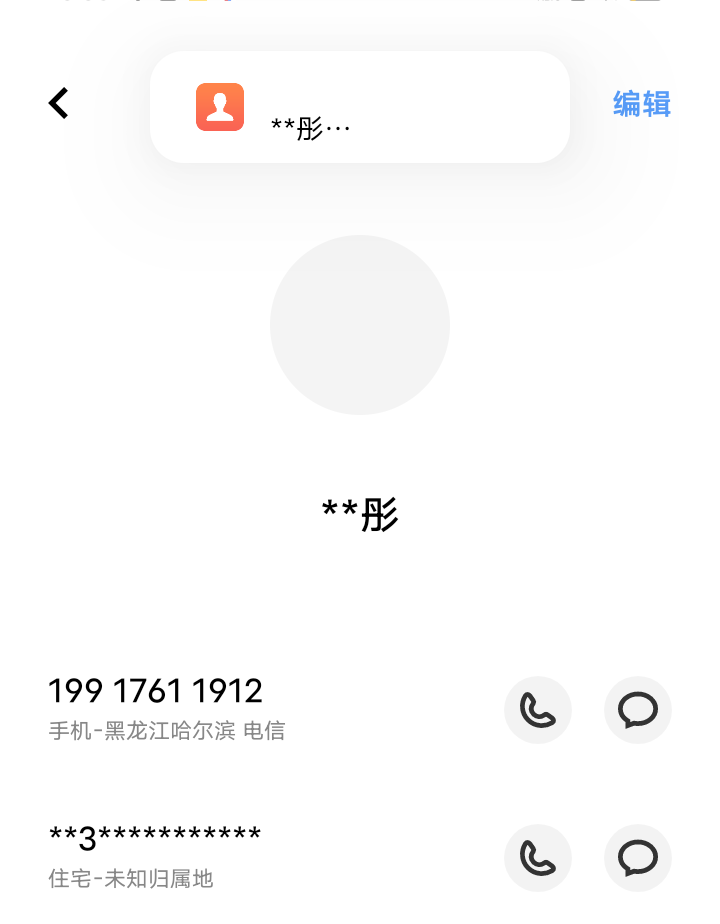Call the mobile number 199 1761 1912

(538, 710)
